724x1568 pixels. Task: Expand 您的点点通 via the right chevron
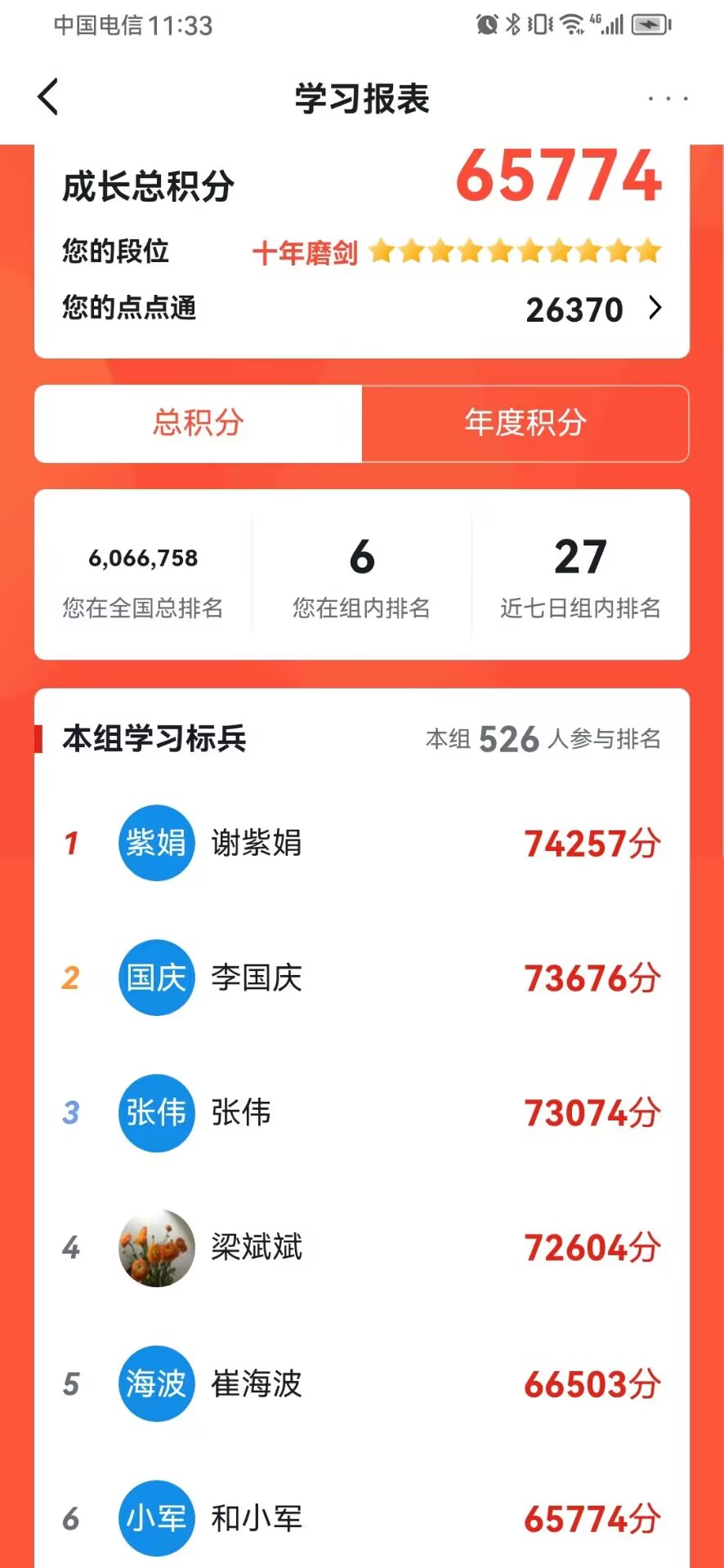click(x=654, y=309)
